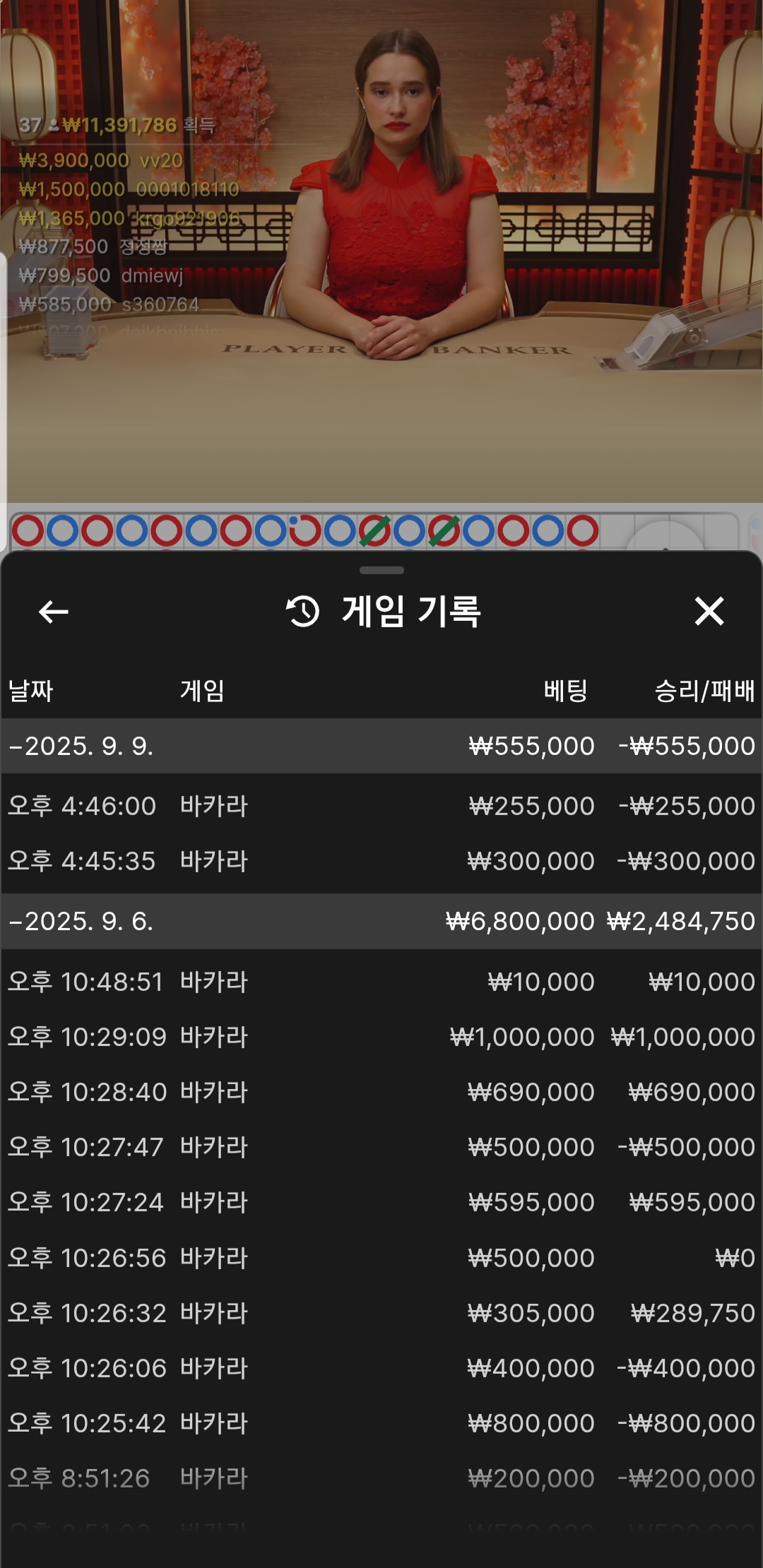The width and height of the screenshot is (763, 1568).
Task: Show the 오후 10:27:24 ₩595,000 game
Action: pyautogui.click(x=381, y=1202)
